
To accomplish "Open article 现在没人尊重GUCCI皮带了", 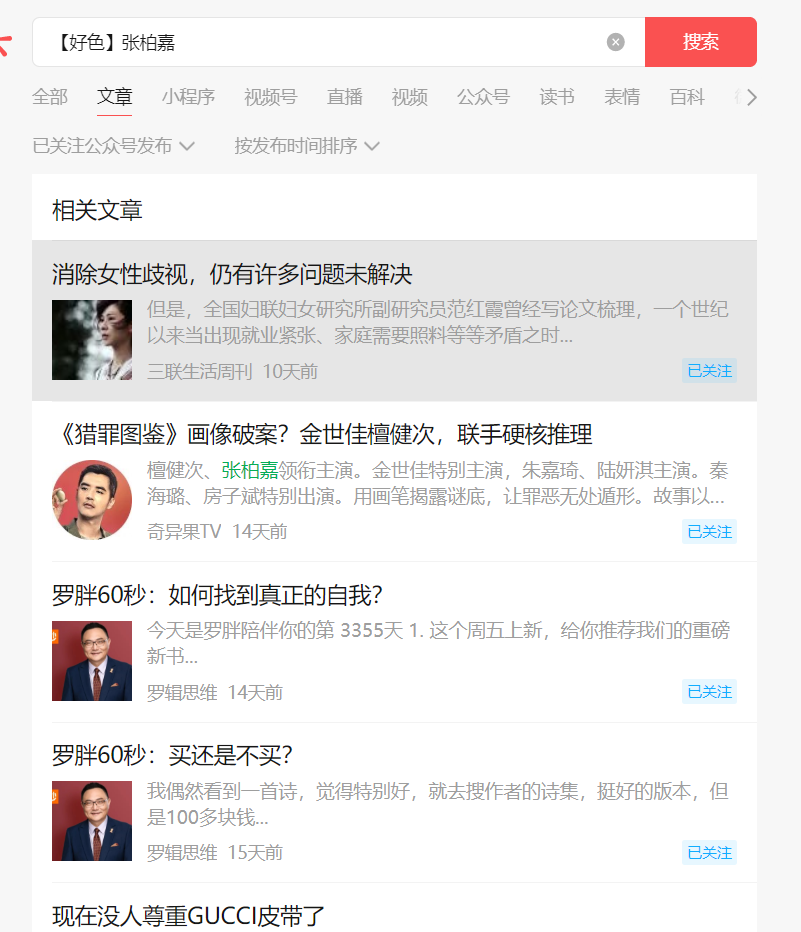I will [188, 915].
